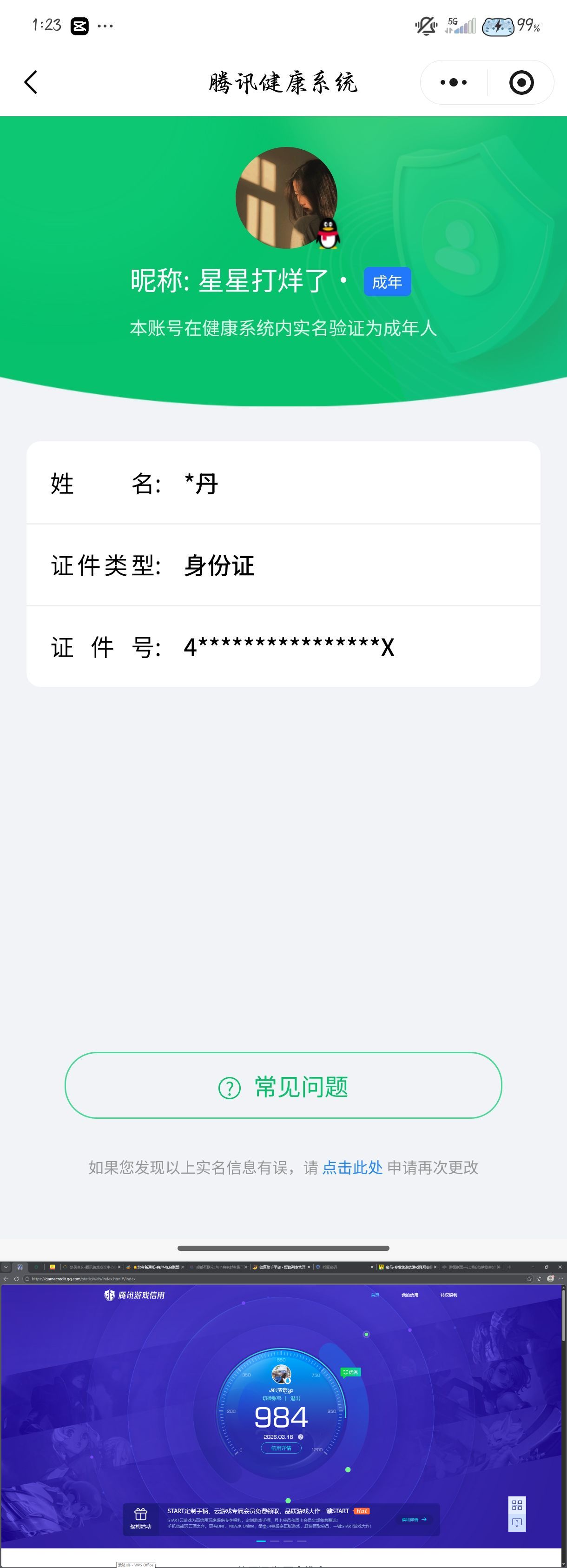Click the browser new tab plus button

pos(509,1267)
